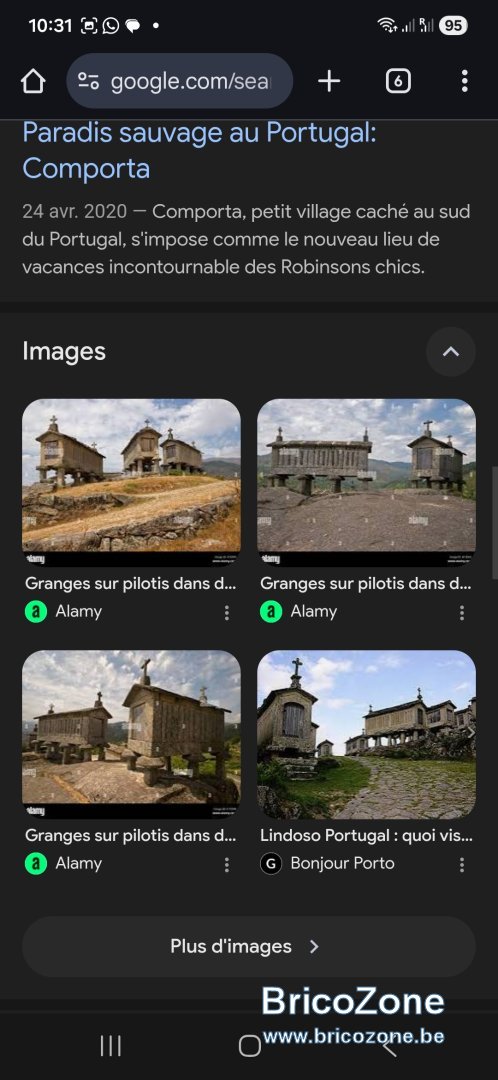498x1080 pixels.
Task: Open Chrome's three-dot overflow menu
Action: (464, 81)
